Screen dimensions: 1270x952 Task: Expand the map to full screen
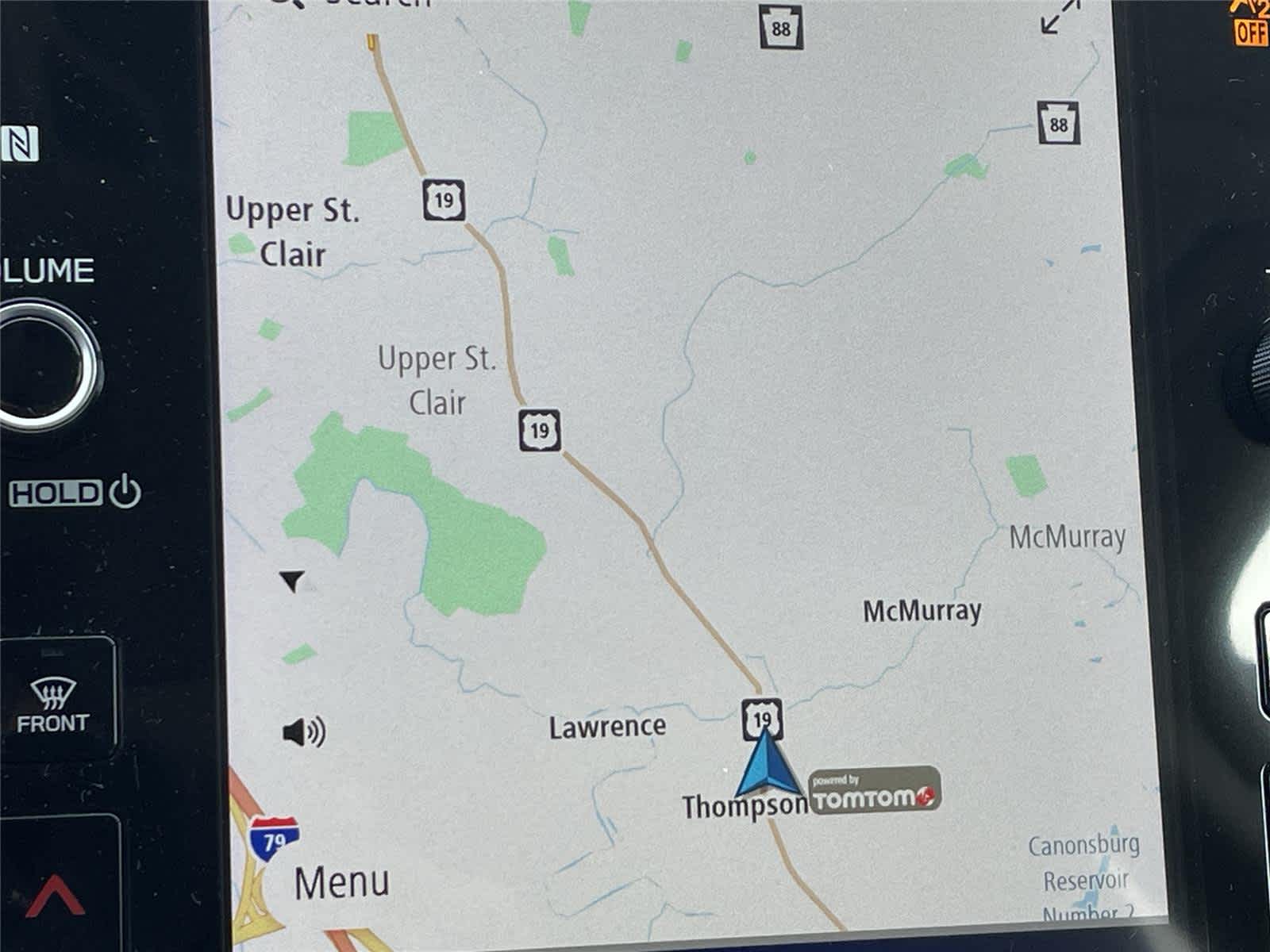click(1061, 17)
